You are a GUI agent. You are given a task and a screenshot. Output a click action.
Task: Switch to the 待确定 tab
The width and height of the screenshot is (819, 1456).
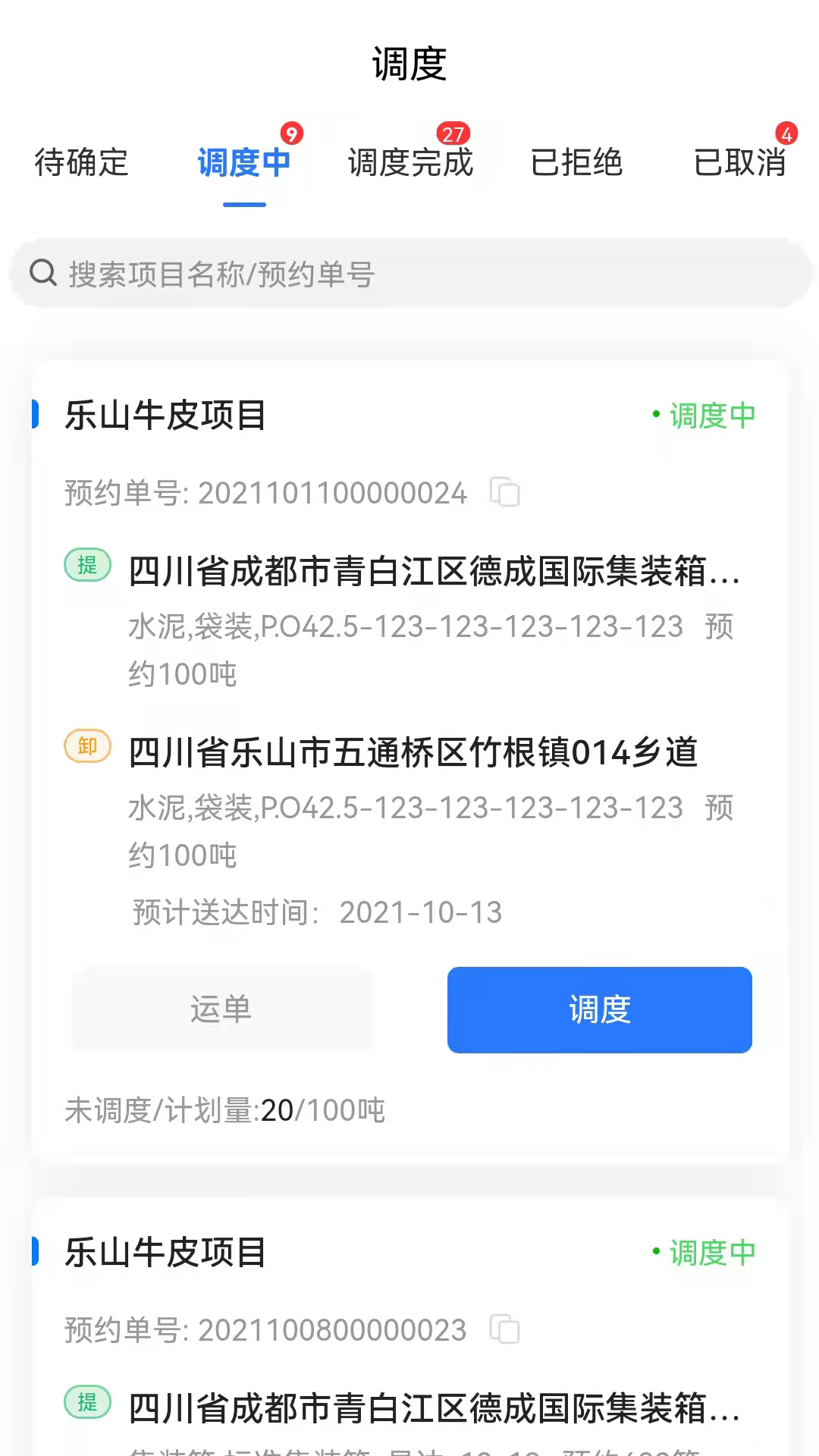82,162
